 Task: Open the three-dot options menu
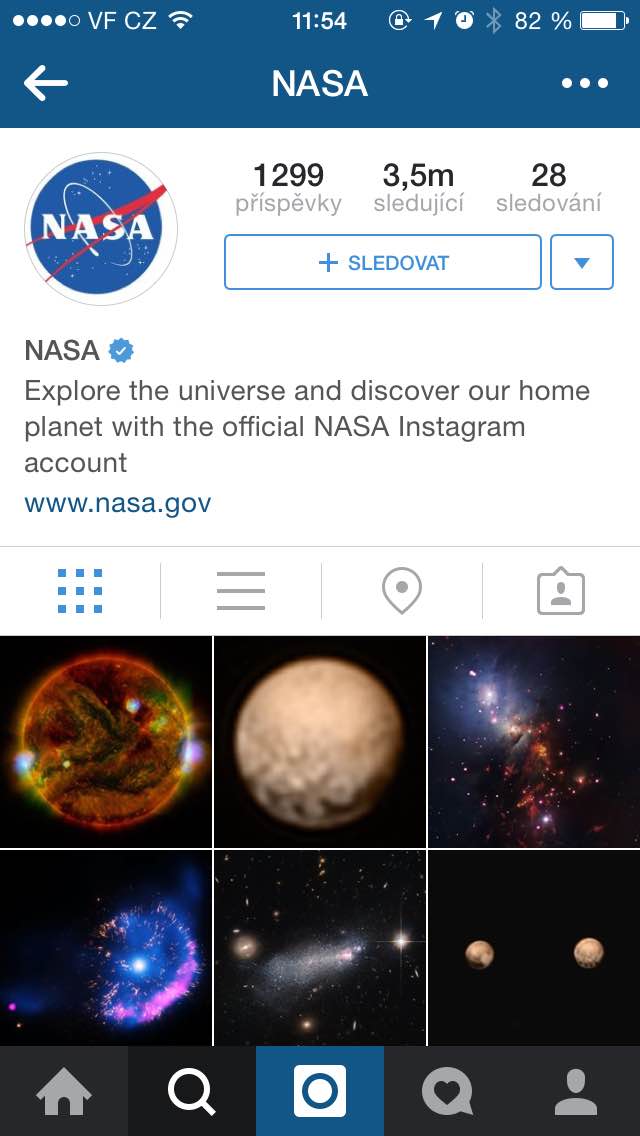(585, 84)
